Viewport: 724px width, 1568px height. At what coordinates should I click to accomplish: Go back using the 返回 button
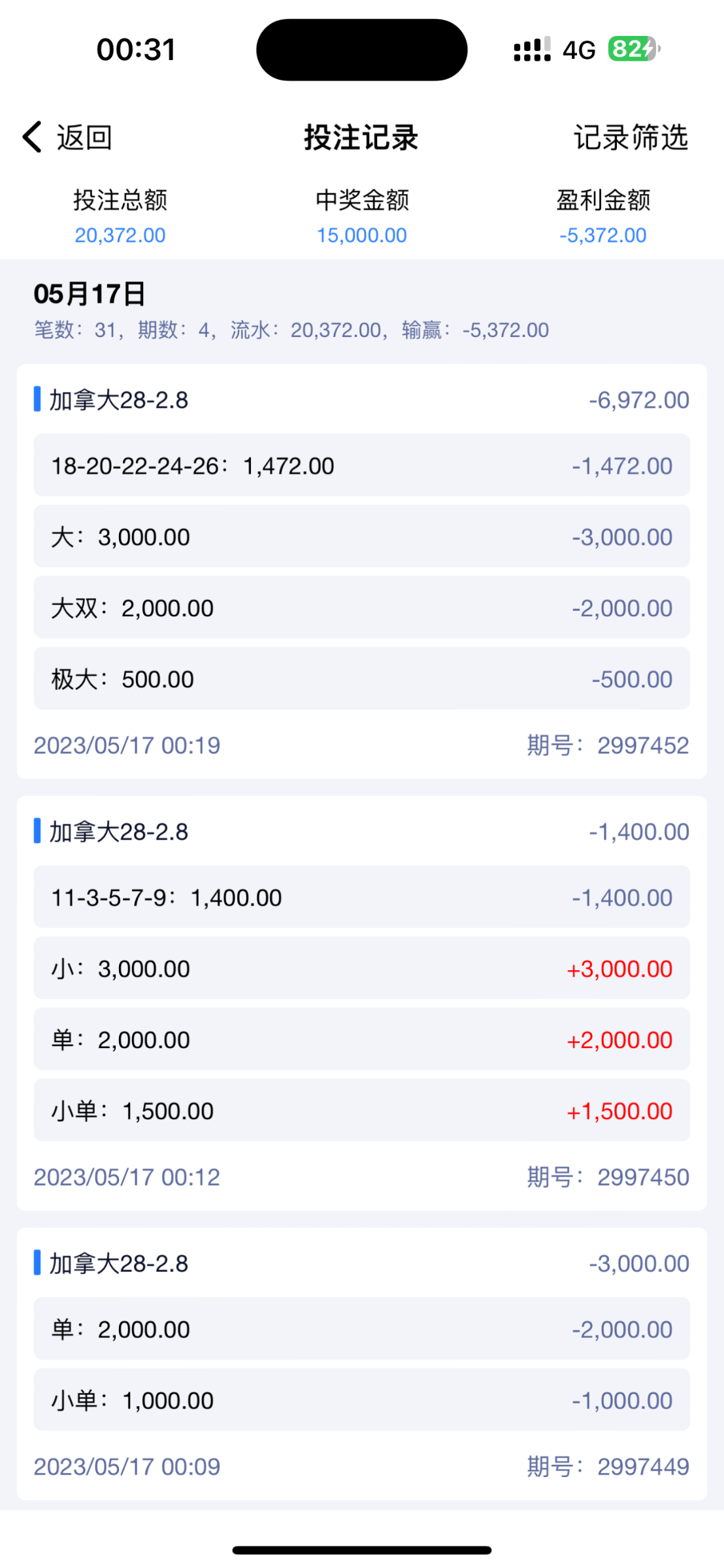pos(68,138)
